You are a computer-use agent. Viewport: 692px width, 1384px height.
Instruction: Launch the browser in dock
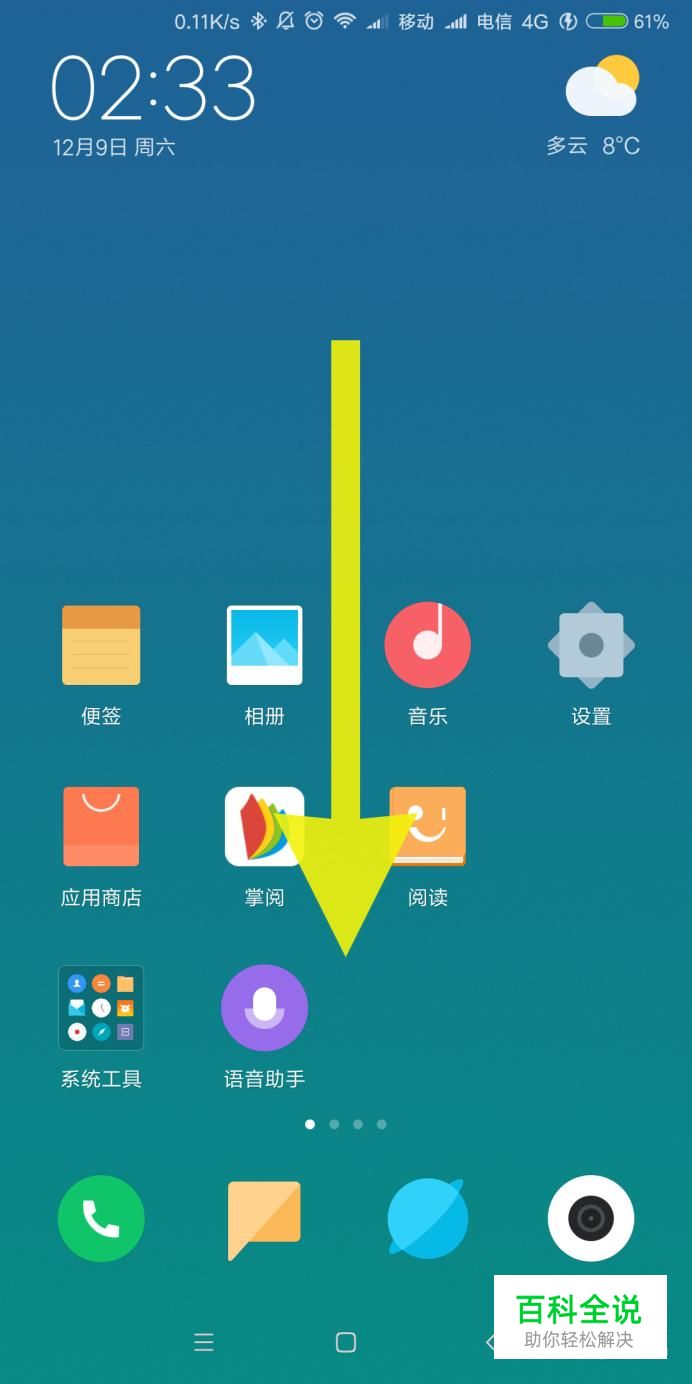click(x=427, y=1218)
